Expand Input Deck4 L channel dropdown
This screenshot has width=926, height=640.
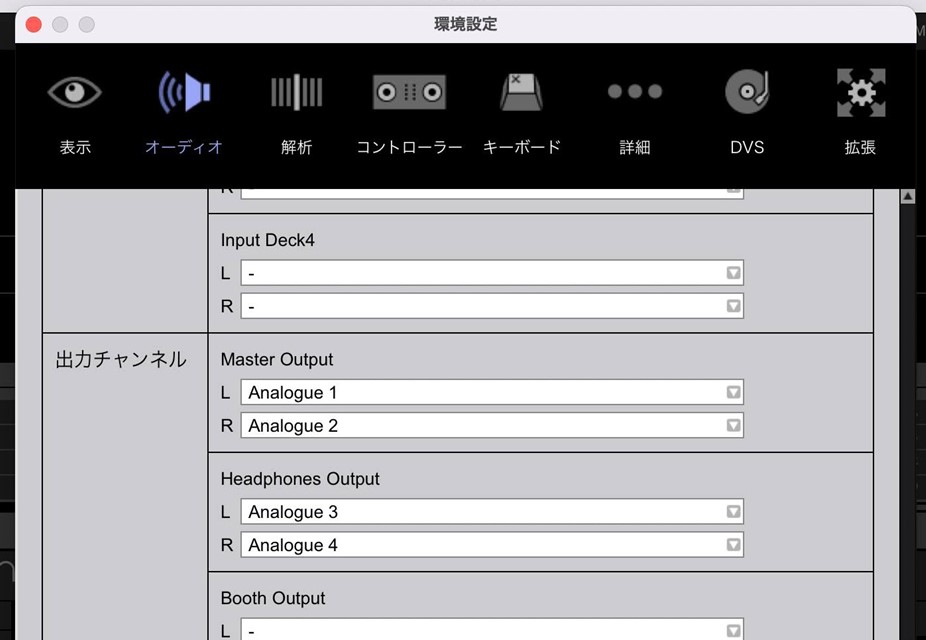pyautogui.click(x=492, y=273)
